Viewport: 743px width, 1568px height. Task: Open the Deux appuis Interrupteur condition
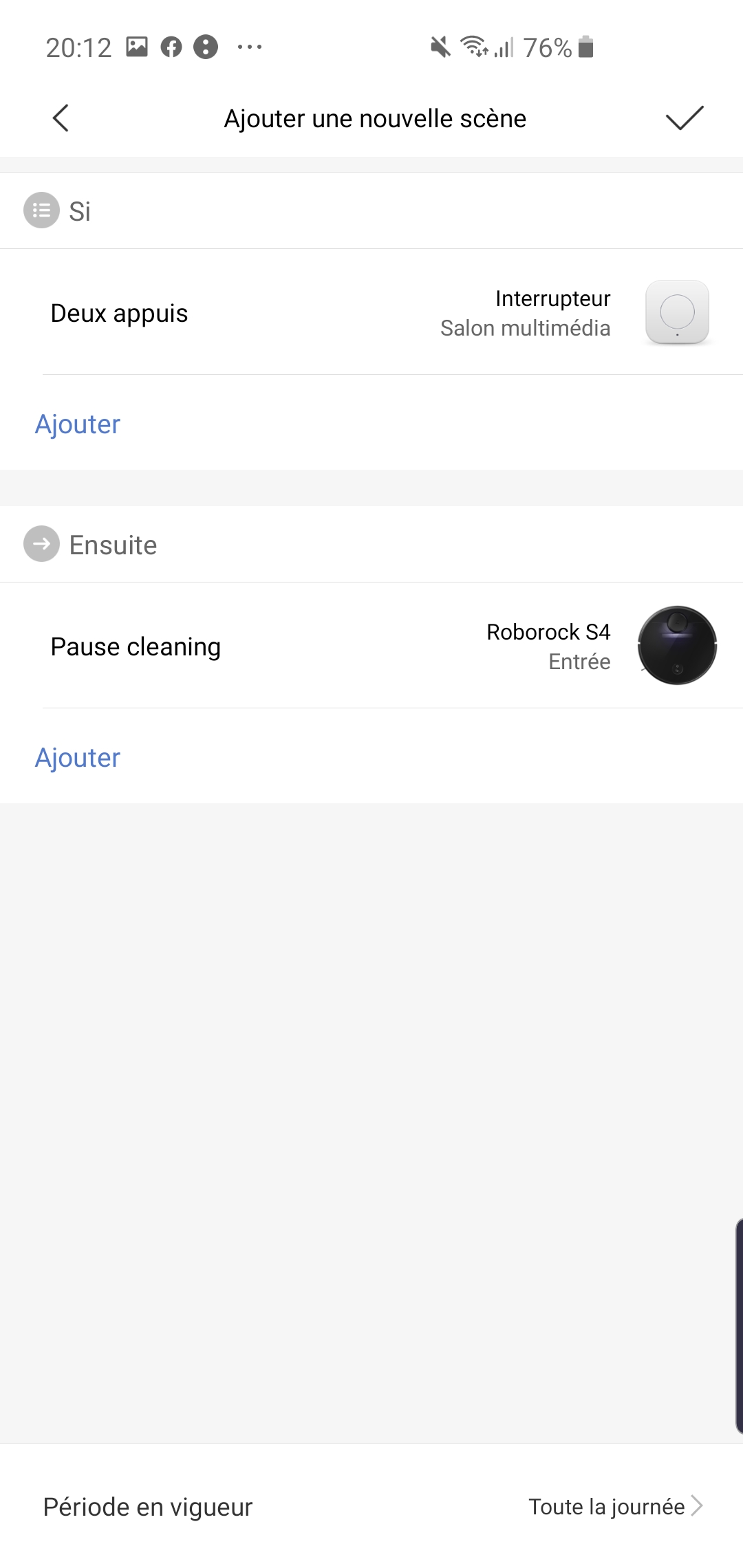(x=371, y=312)
